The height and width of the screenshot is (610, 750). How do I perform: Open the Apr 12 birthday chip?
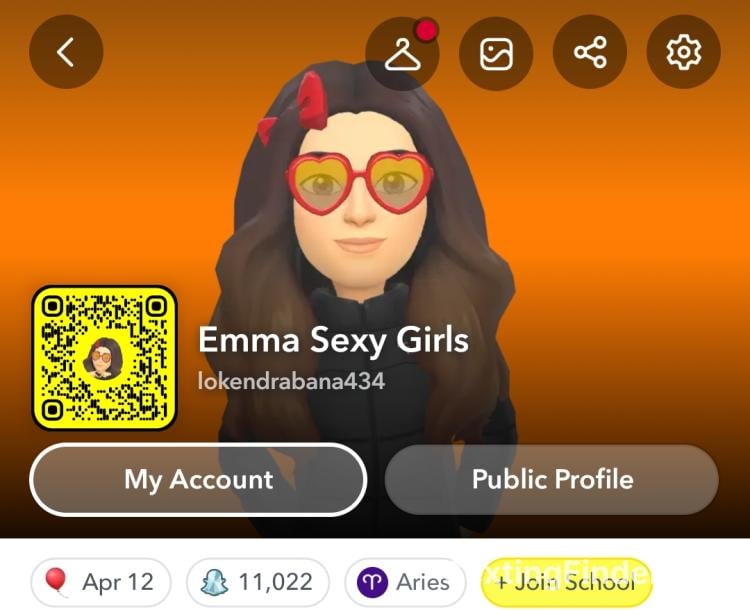tap(101, 582)
